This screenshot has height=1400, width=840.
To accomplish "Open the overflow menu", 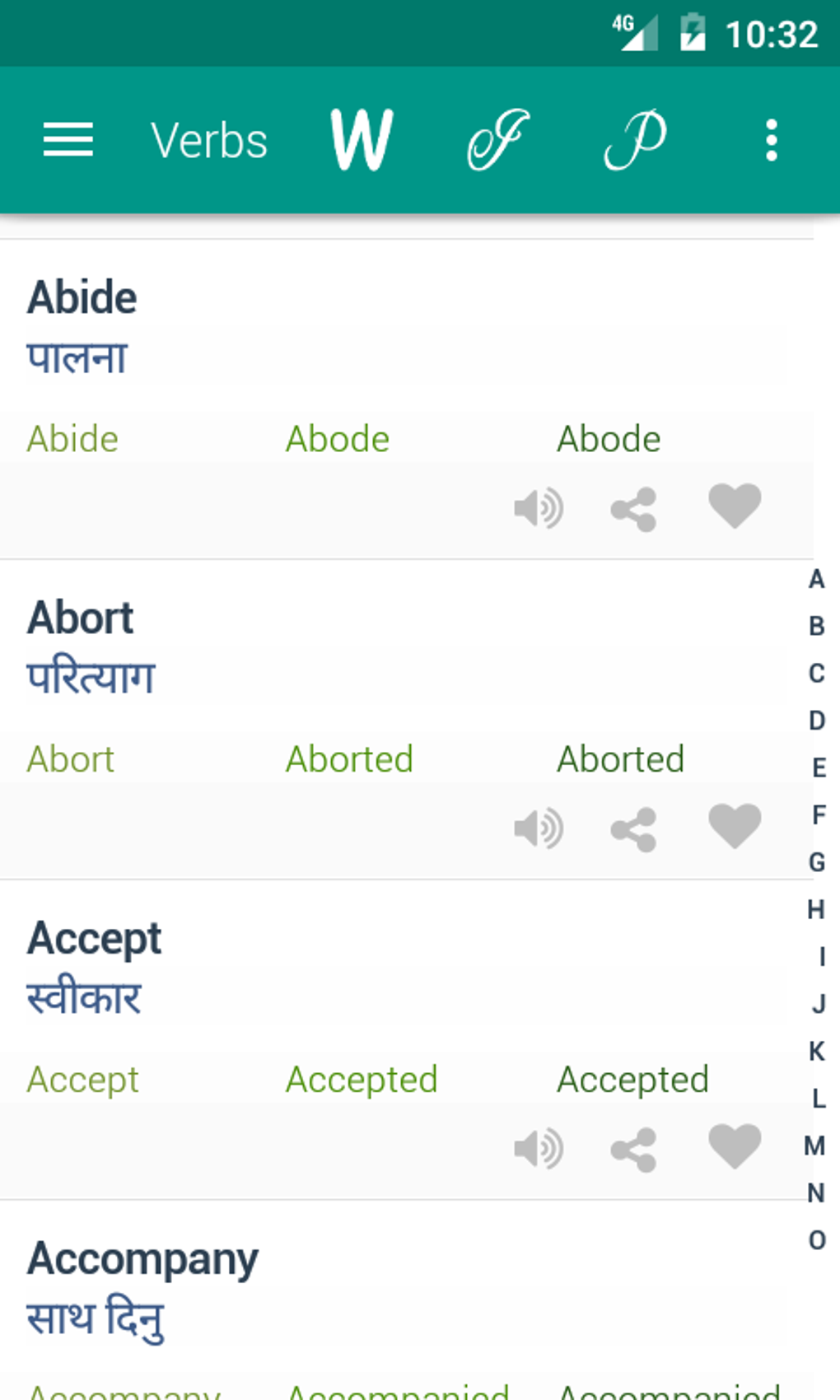I will pos(770,138).
